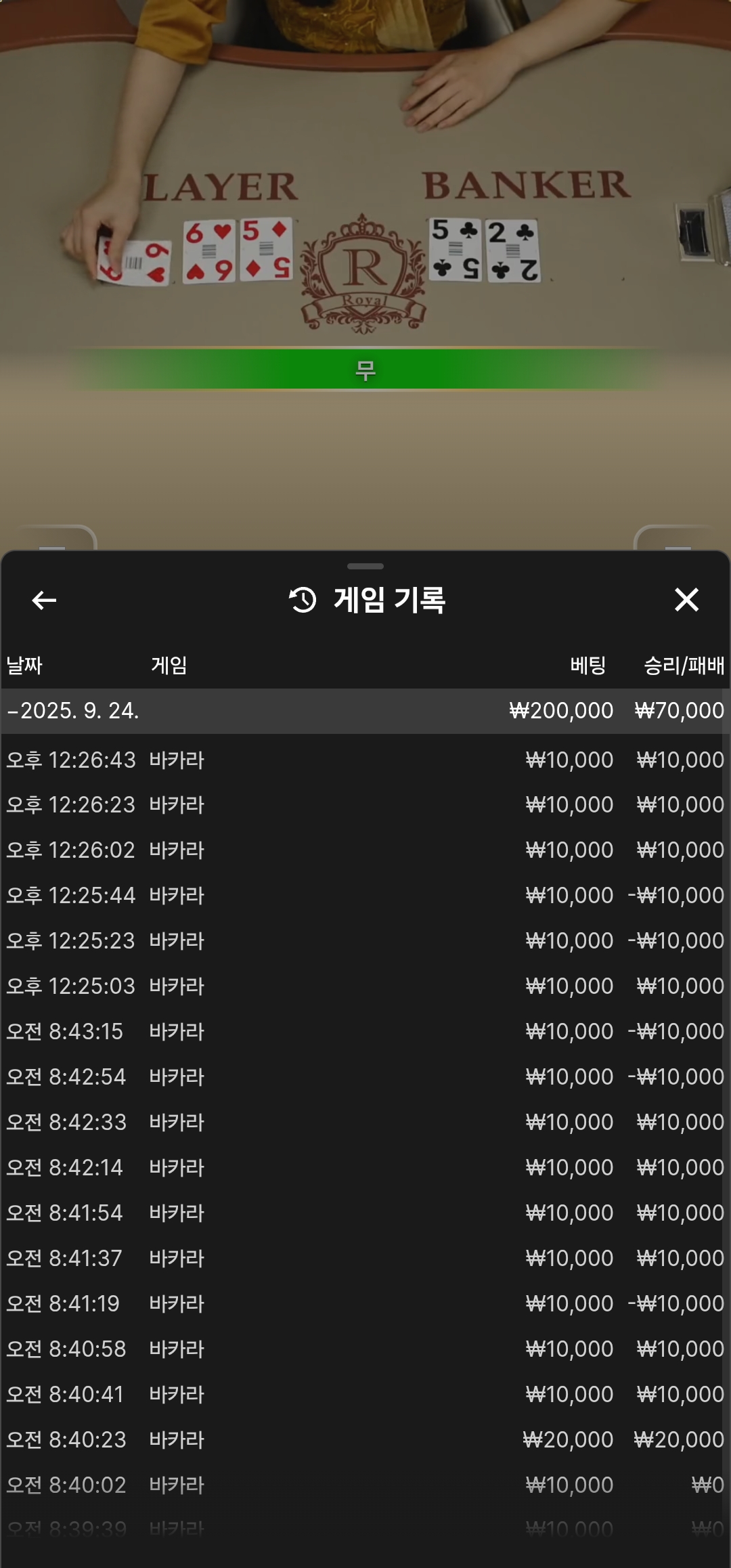The width and height of the screenshot is (731, 1568).
Task: Open the 오전 8:41:19 바카라 record
Action: coord(365,1303)
